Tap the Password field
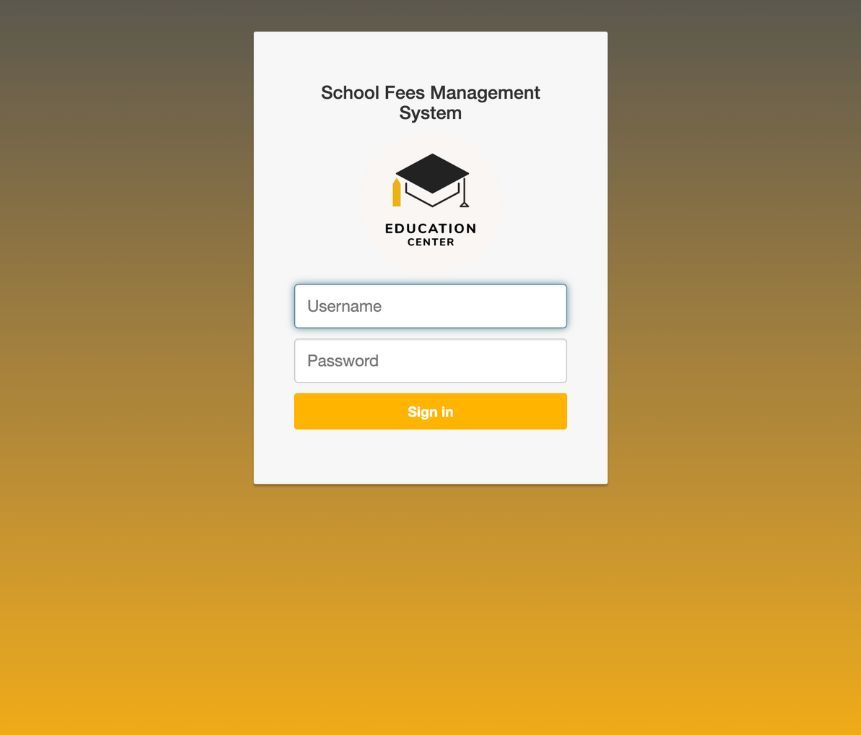Image resolution: width=861 pixels, height=735 pixels. coord(430,361)
